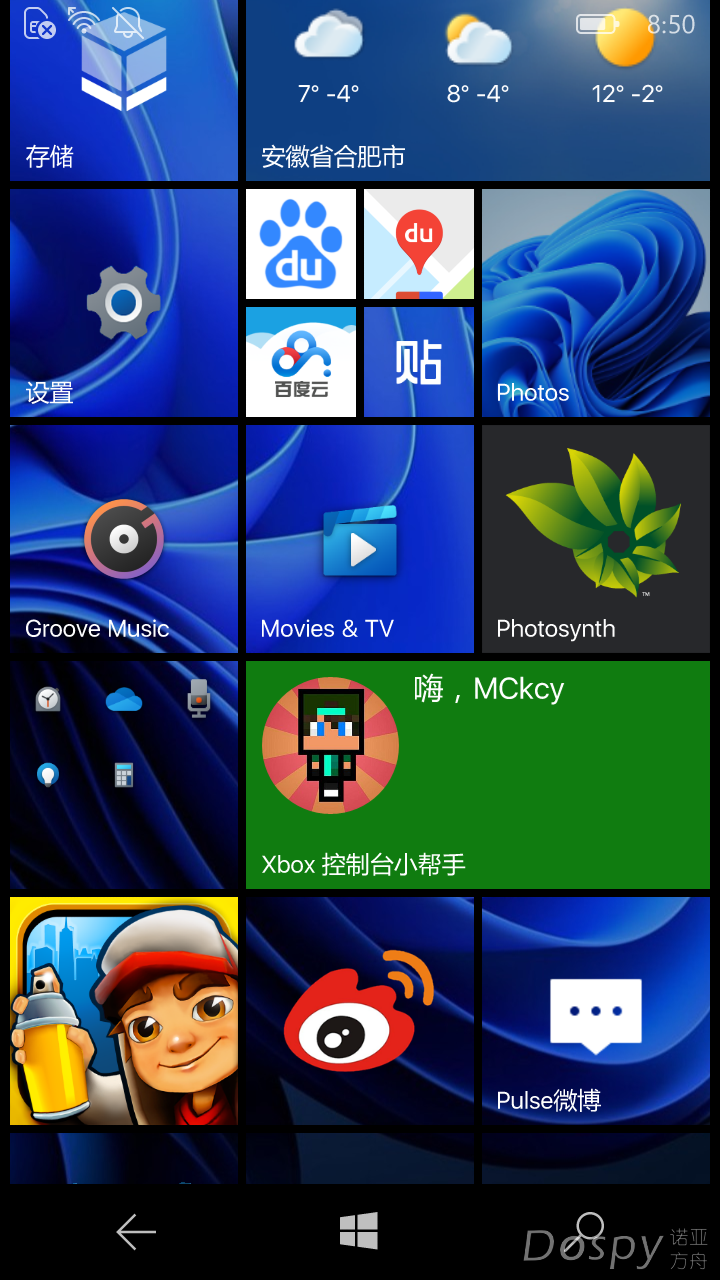Open the Xbox 控制台小帮手 tile
The width and height of the screenshot is (720, 1280).
click(x=478, y=775)
